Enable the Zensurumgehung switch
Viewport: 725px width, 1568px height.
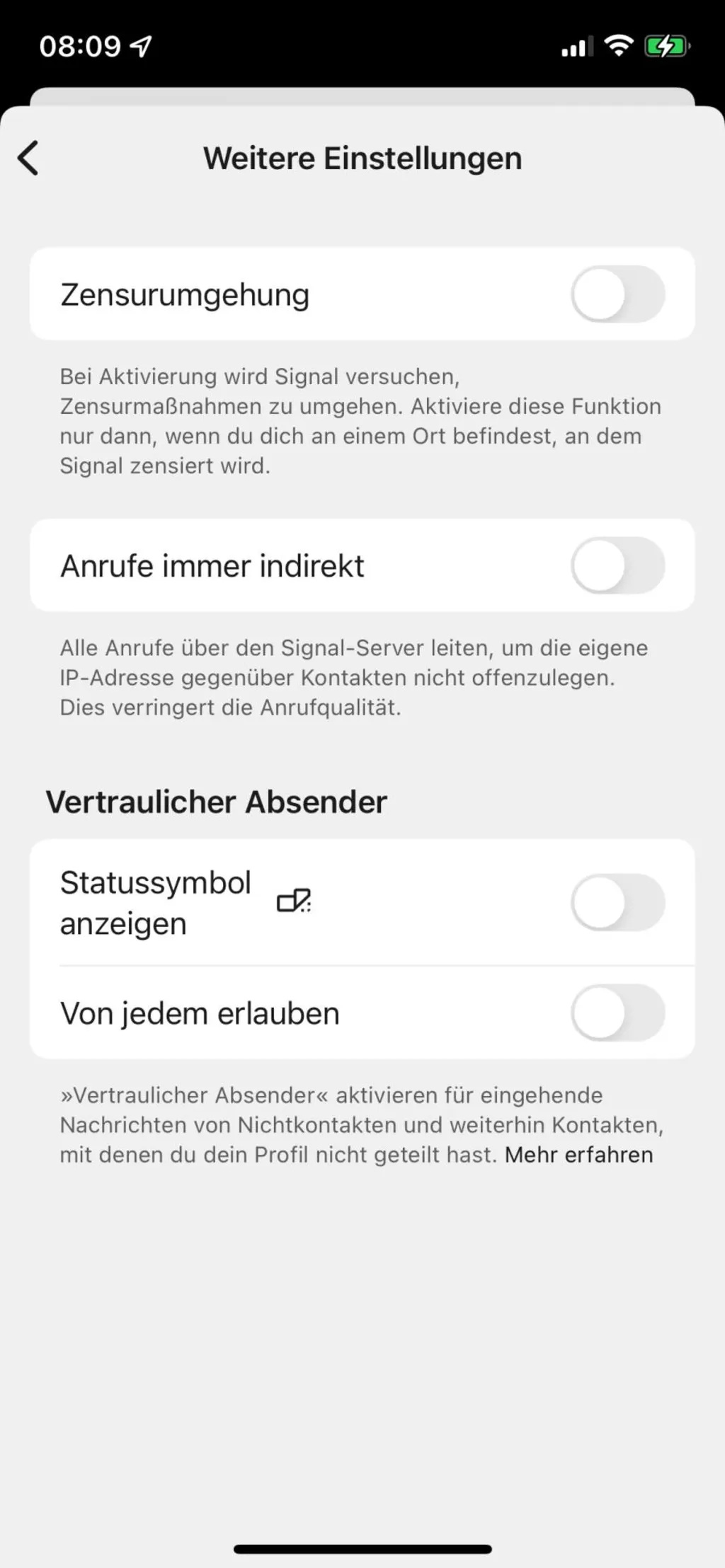617,294
